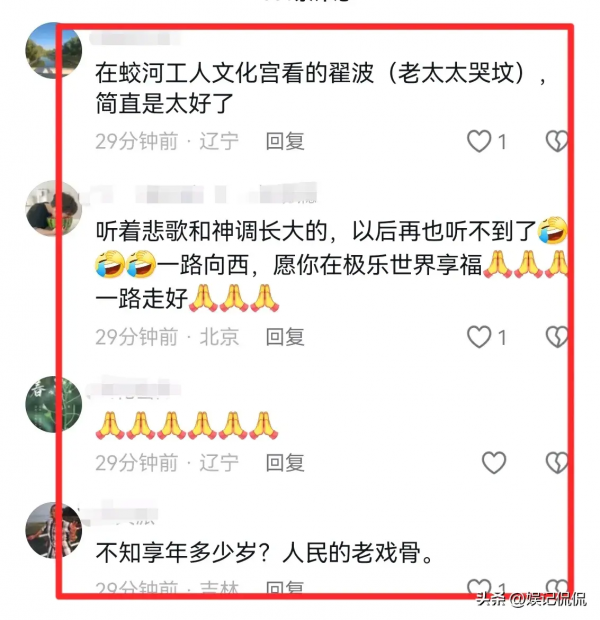Open avatar of the 人民的老戏骨 commenter
The image size is (600, 620).
point(53,530)
